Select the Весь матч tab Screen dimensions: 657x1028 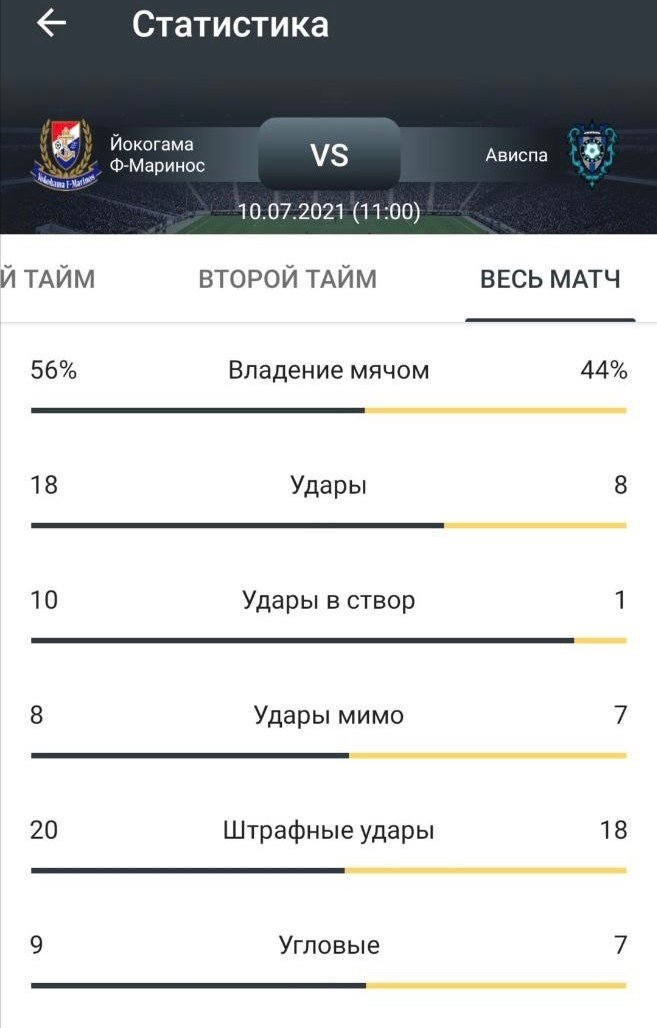pos(550,279)
